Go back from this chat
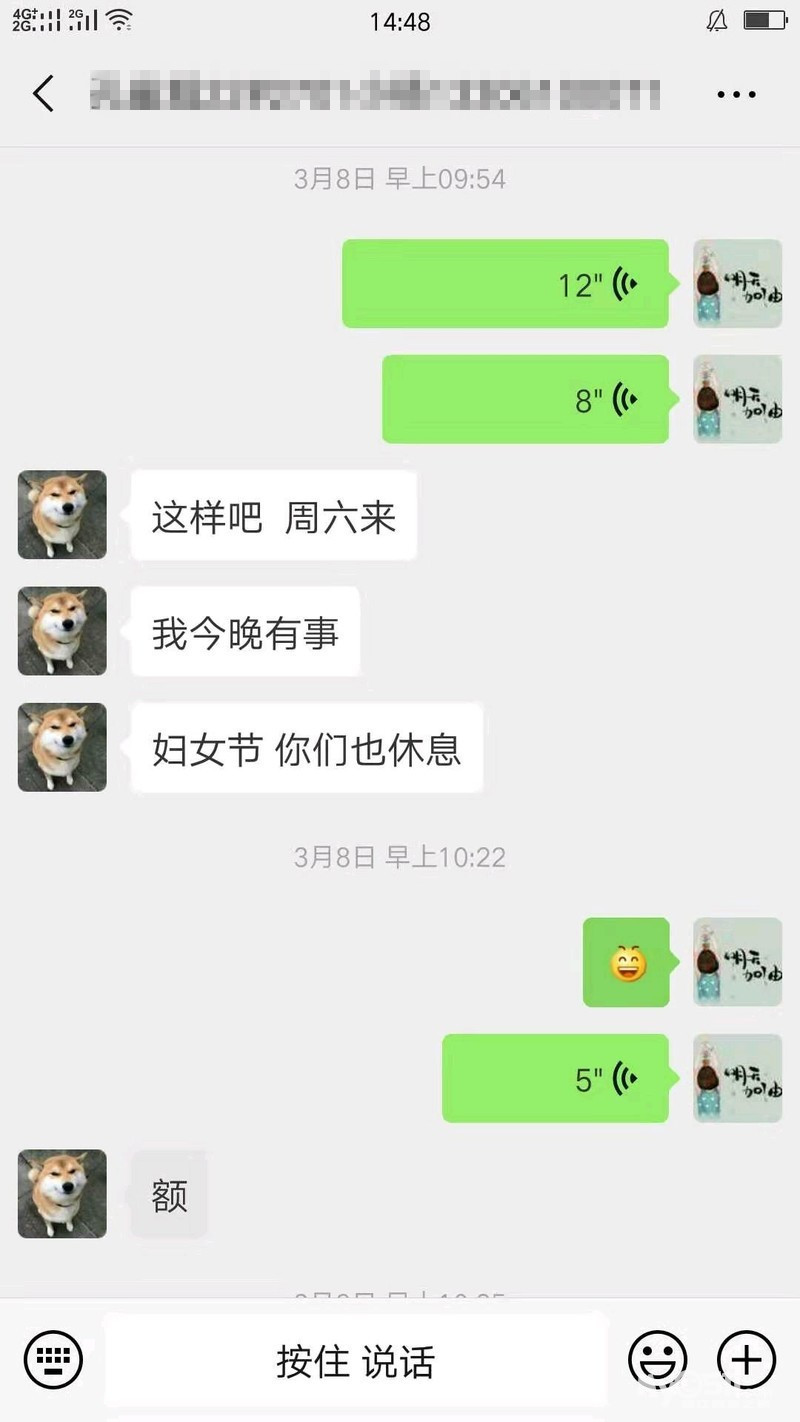This screenshot has width=800, height=1422. click(x=43, y=94)
